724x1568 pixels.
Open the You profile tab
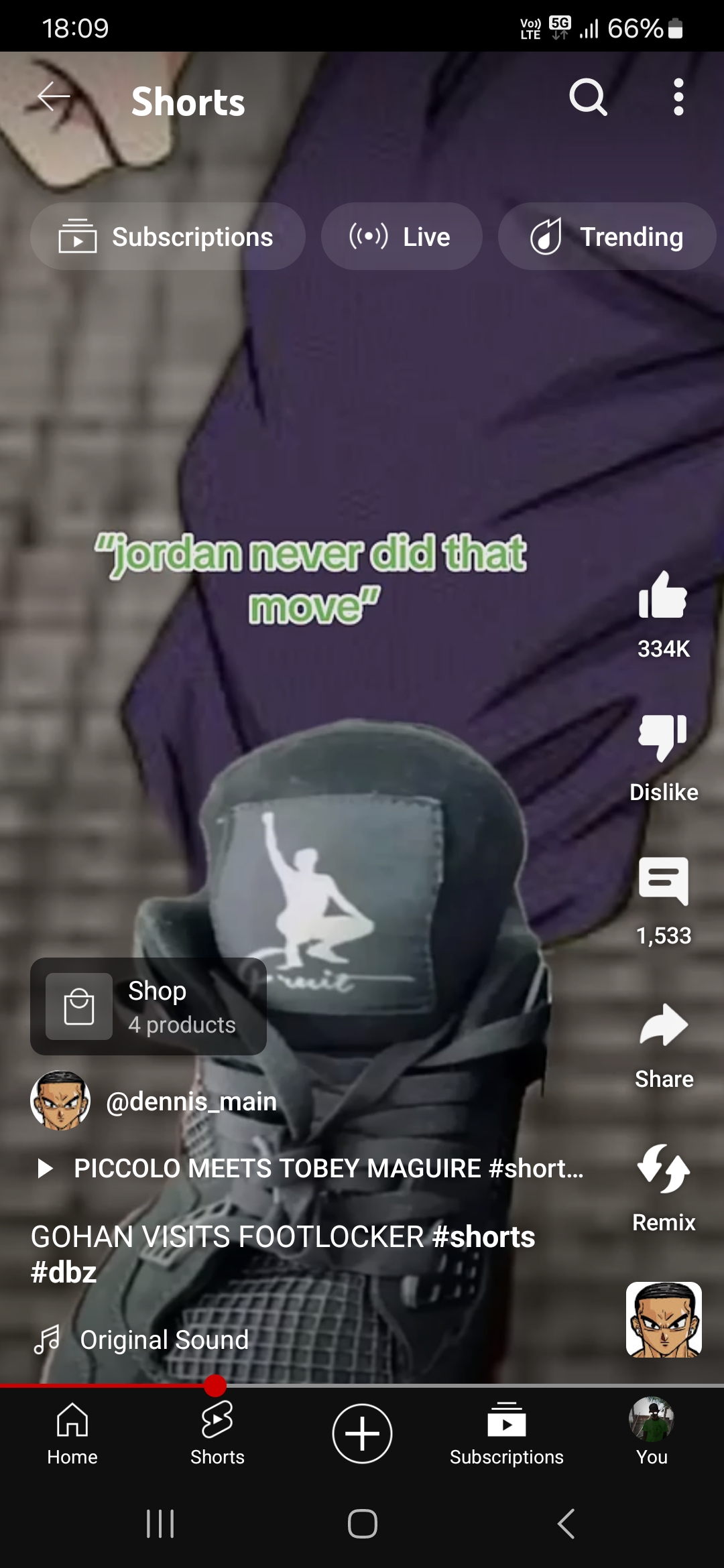(652, 1433)
